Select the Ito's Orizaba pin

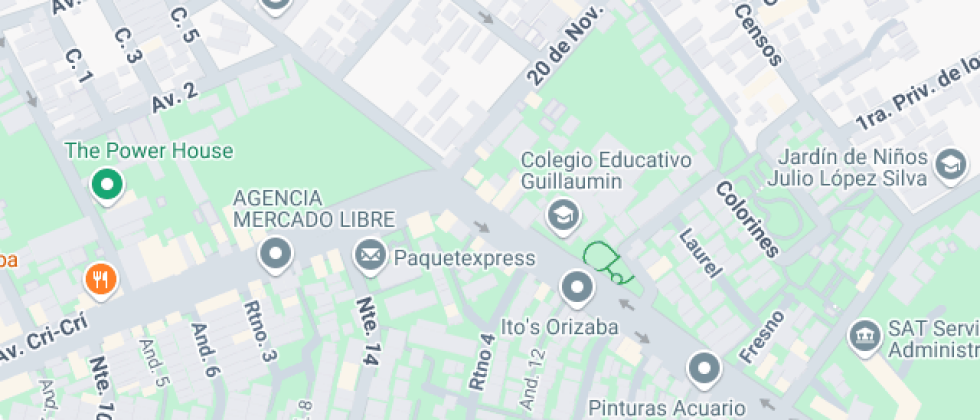(577, 289)
